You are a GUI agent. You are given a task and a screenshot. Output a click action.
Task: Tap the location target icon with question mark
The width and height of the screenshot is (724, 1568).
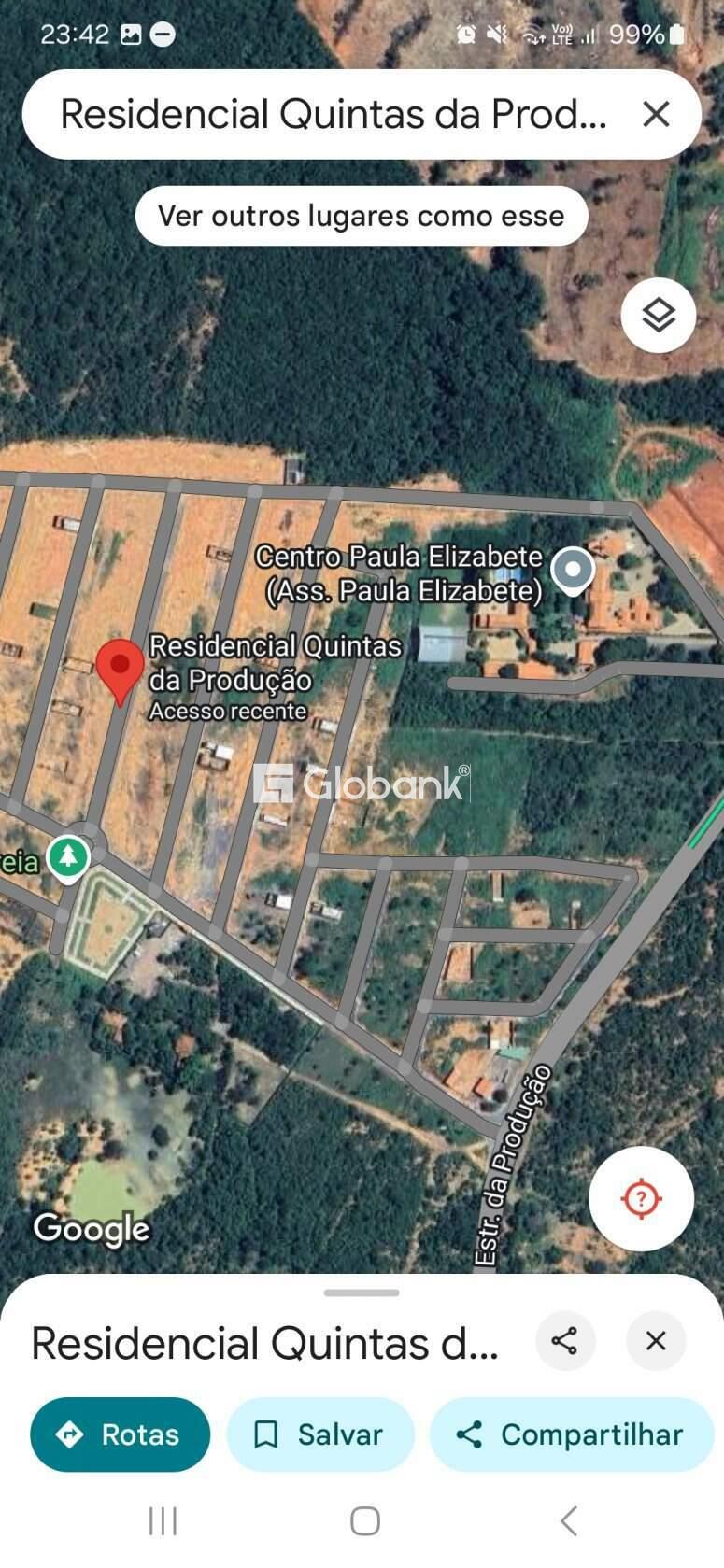641,1199
